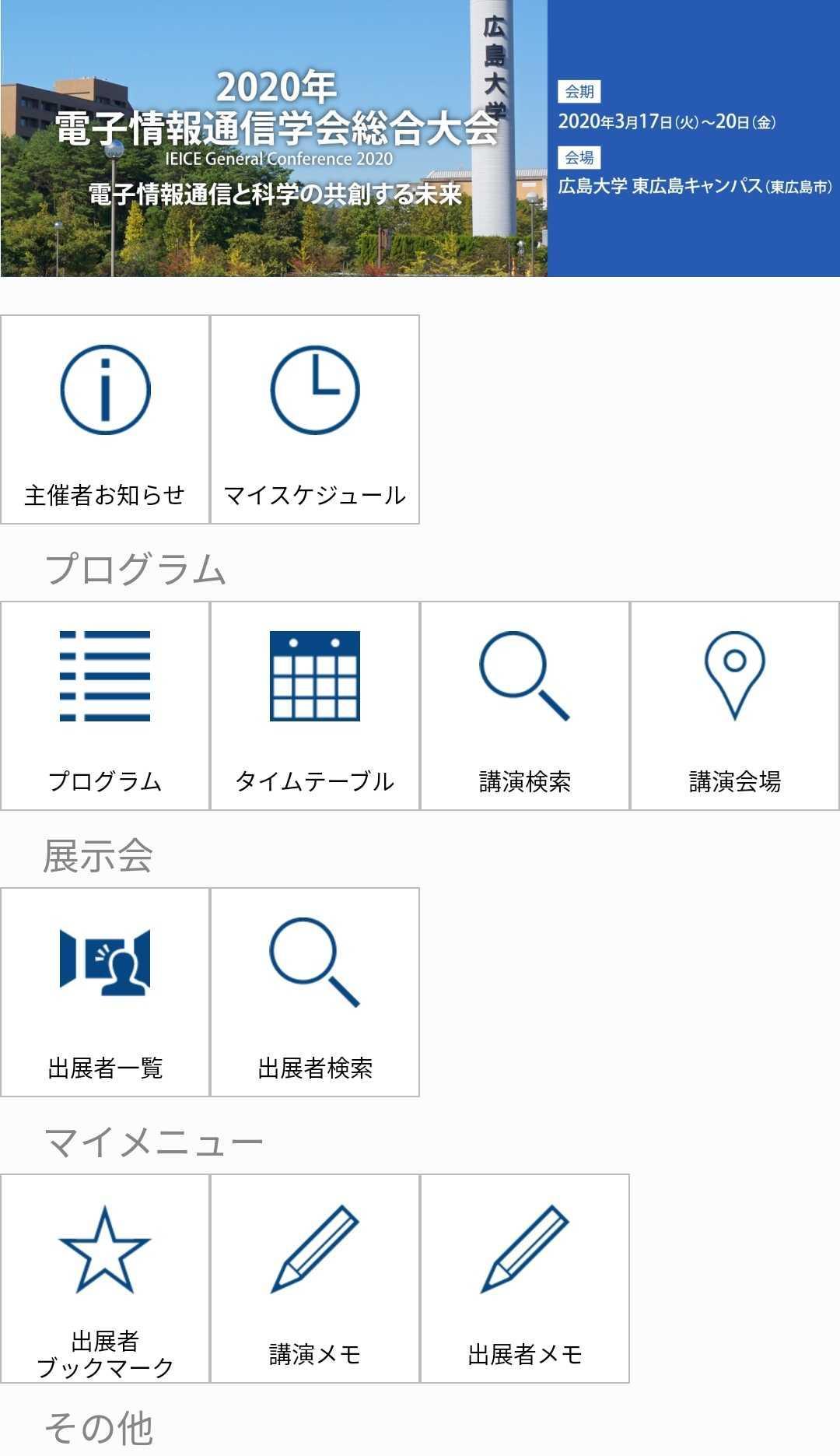View the タイムテーブル timetable
Screen dimensions: 840x1456
pos(315,706)
